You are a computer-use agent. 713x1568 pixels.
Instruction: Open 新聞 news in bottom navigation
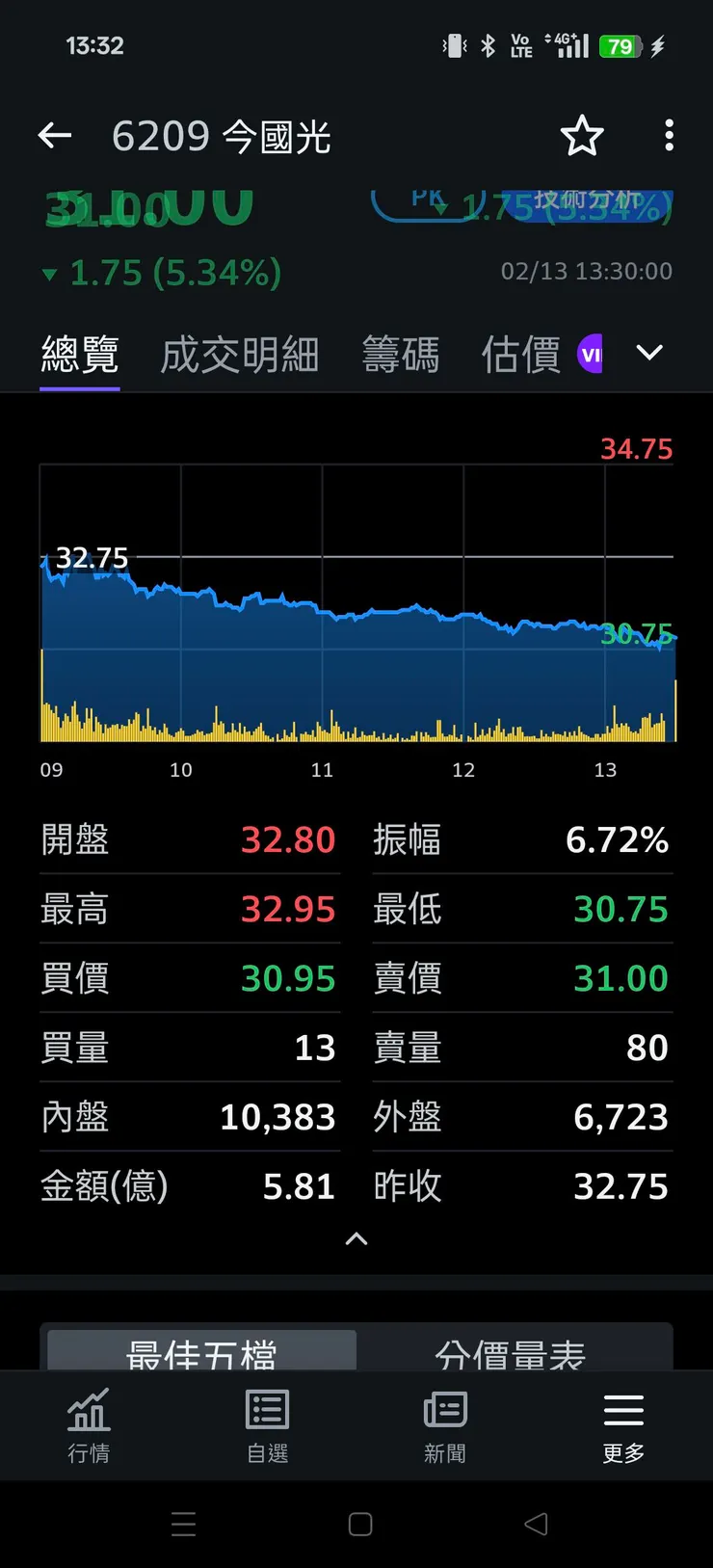pos(444,1426)
